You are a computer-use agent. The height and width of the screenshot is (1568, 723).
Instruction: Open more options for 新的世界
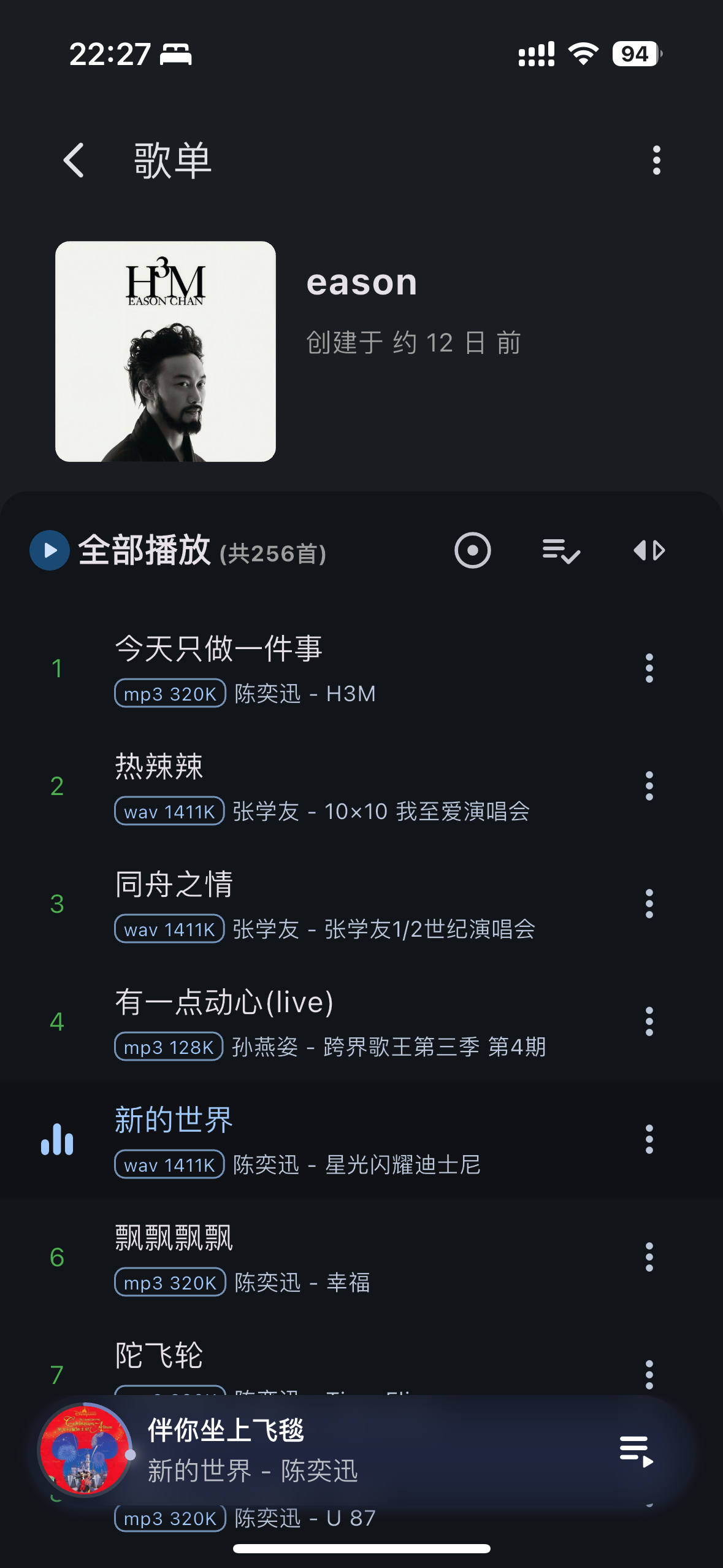click(x=649, y=1139)
